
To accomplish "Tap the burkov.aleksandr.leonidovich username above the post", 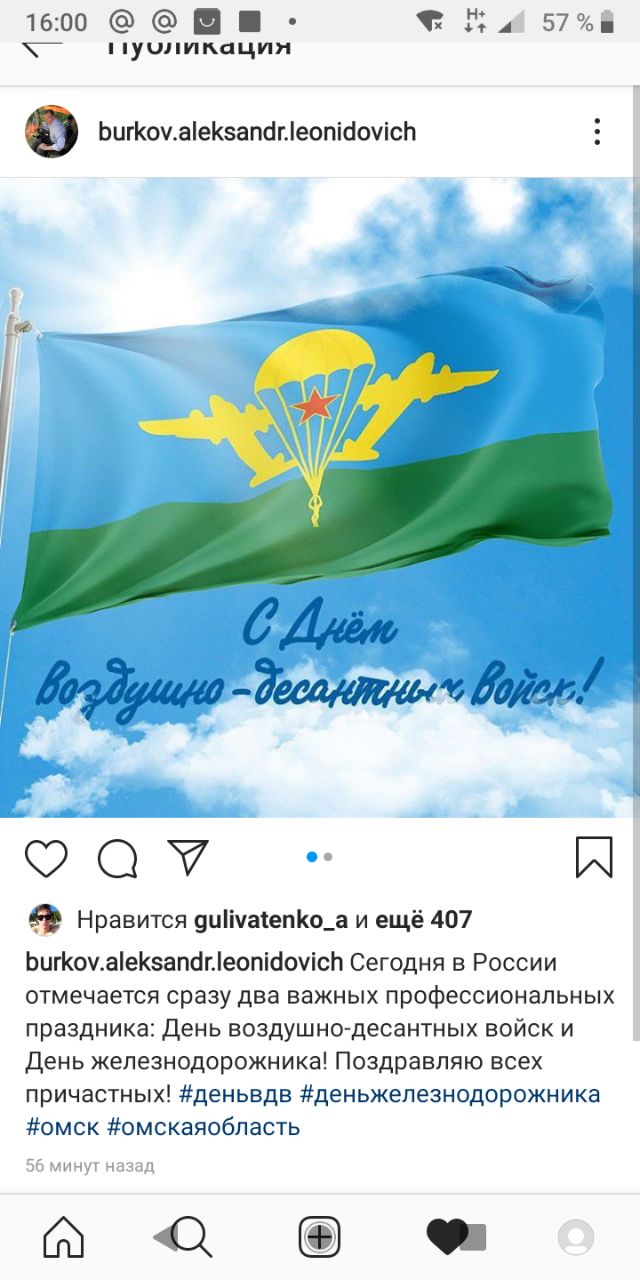I will 257,132.
